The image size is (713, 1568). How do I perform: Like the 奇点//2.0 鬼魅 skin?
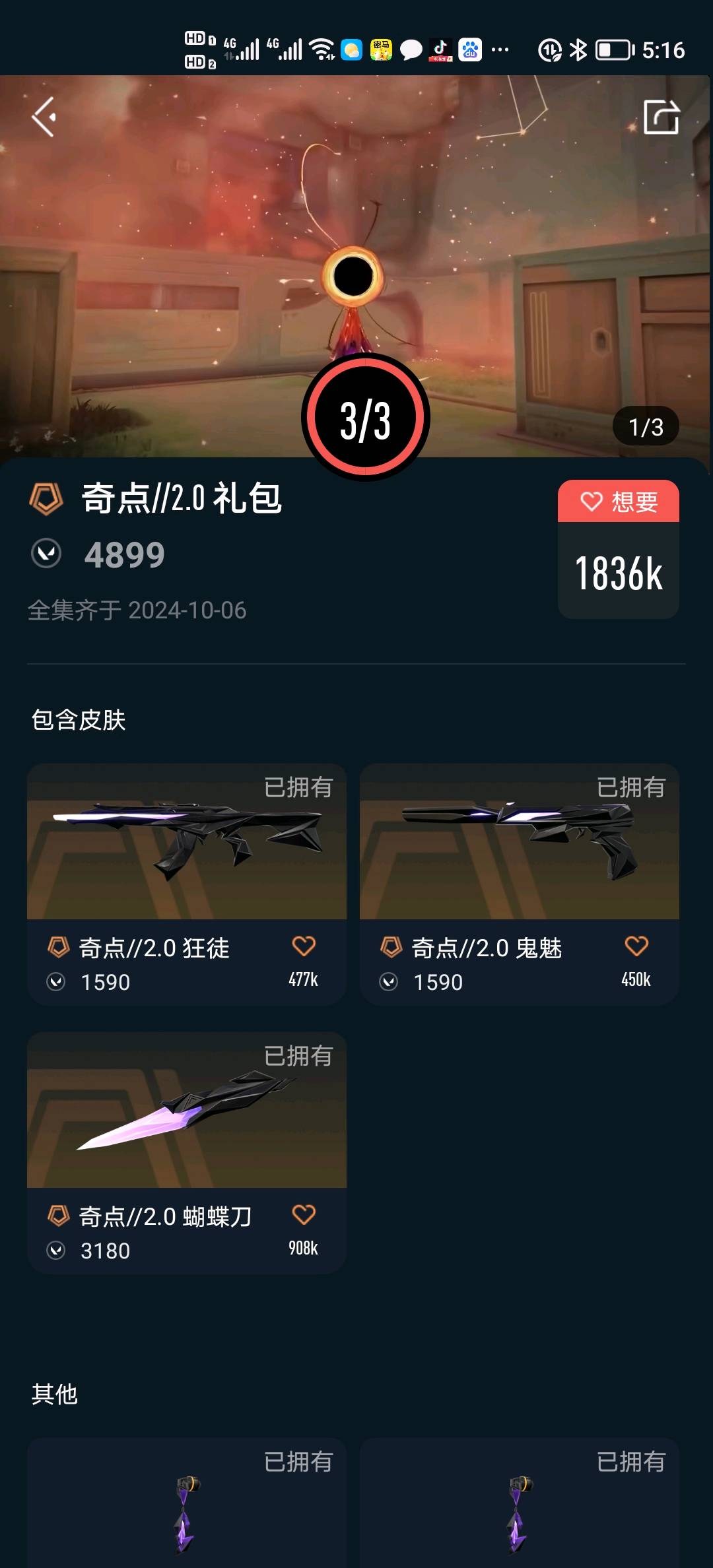pos(636,946)
